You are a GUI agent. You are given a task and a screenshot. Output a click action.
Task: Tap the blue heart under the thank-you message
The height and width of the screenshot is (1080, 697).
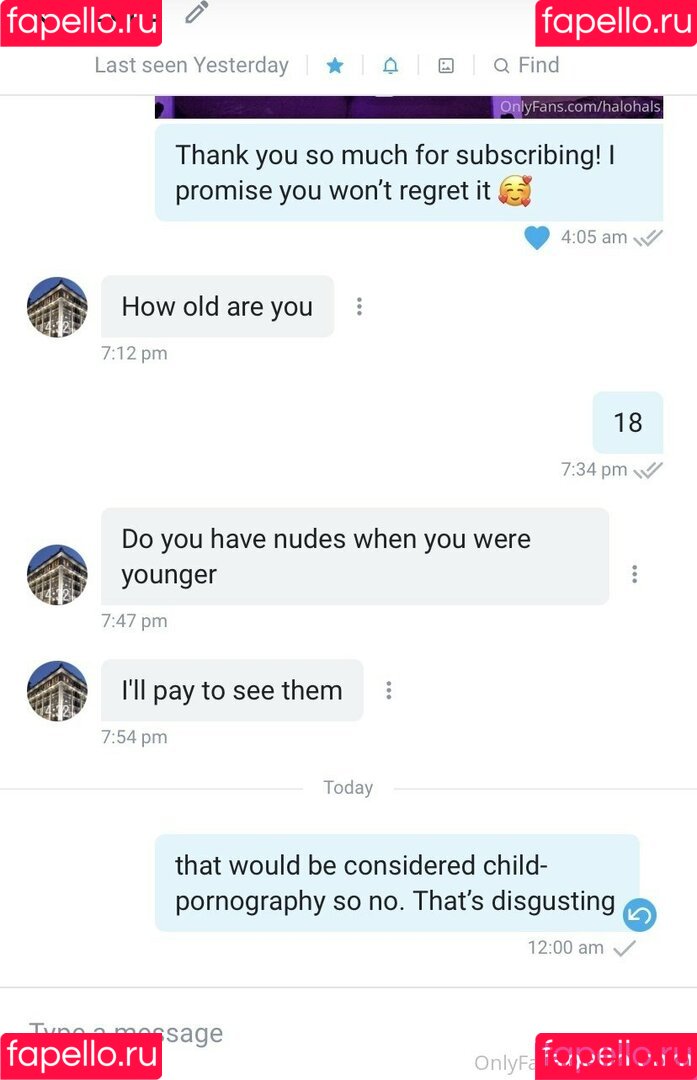[x=537, y=238]
